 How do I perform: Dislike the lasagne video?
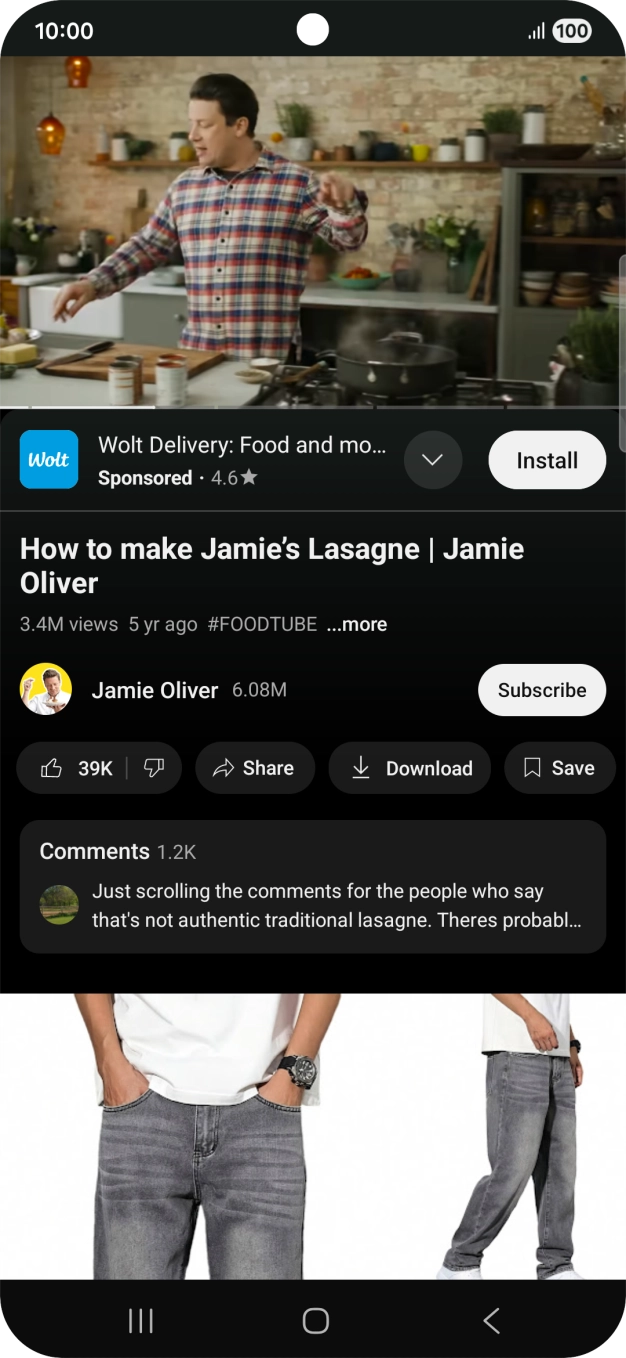tap(154, 768)
